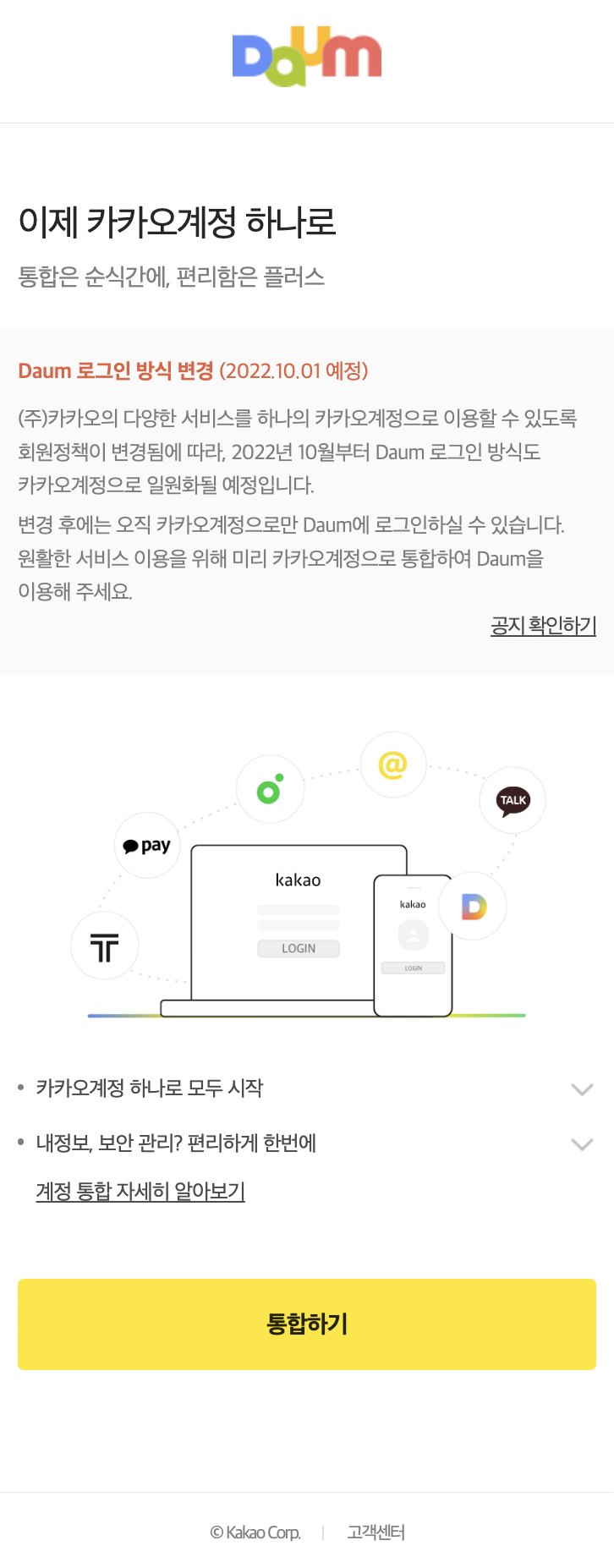The height and width of the screenshot is (1568, 614).
Task: Click the green KakaoStory dot icon
Action: pos(270,788)
